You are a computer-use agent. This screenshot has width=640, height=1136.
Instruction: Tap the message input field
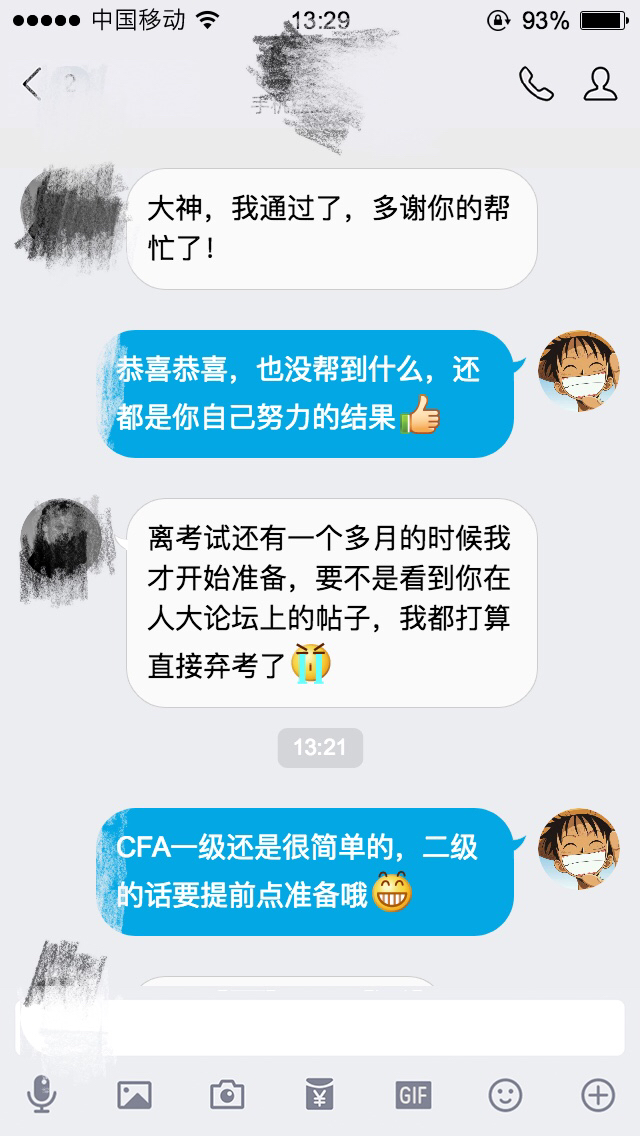click(320, 1026)
